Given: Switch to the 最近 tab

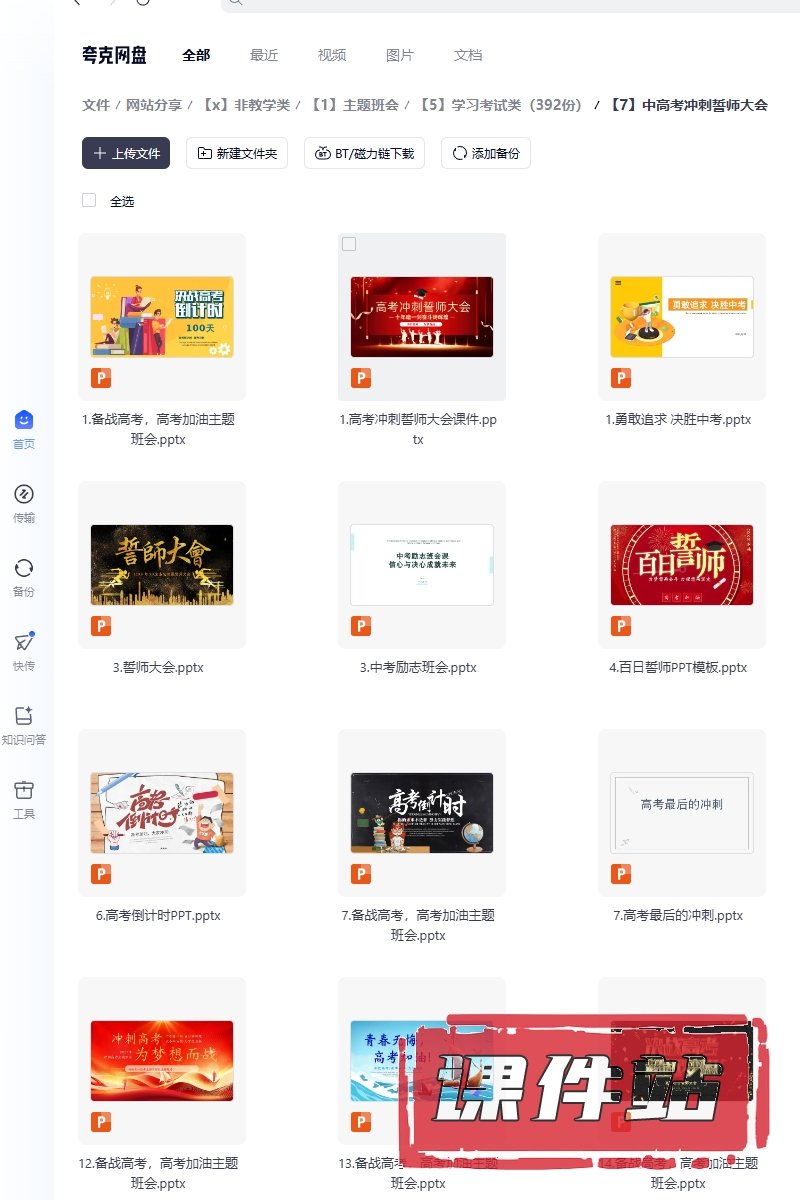Looking at the screenshot, I should click(264, 55).
